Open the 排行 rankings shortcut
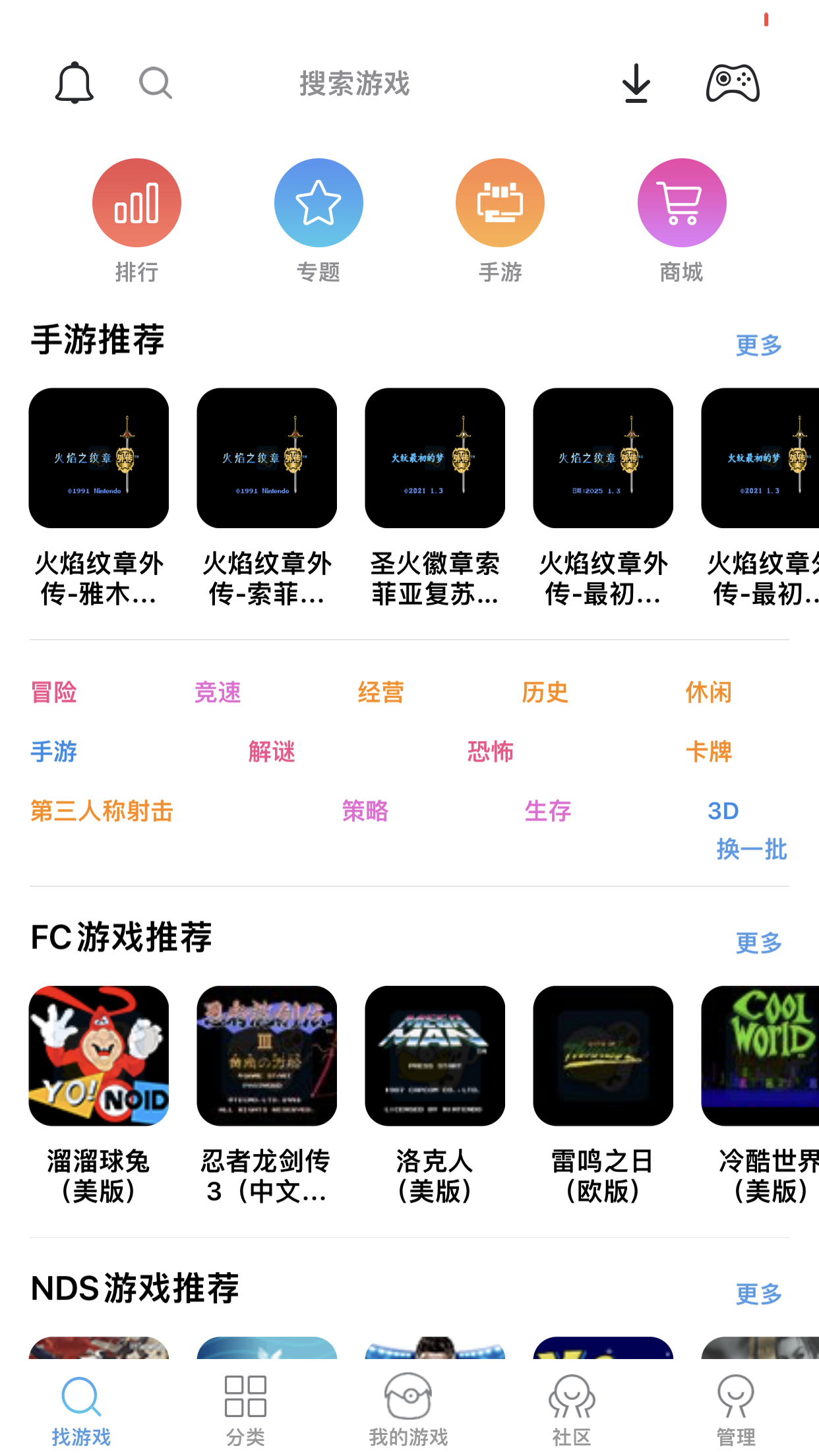 pos(136,203)
